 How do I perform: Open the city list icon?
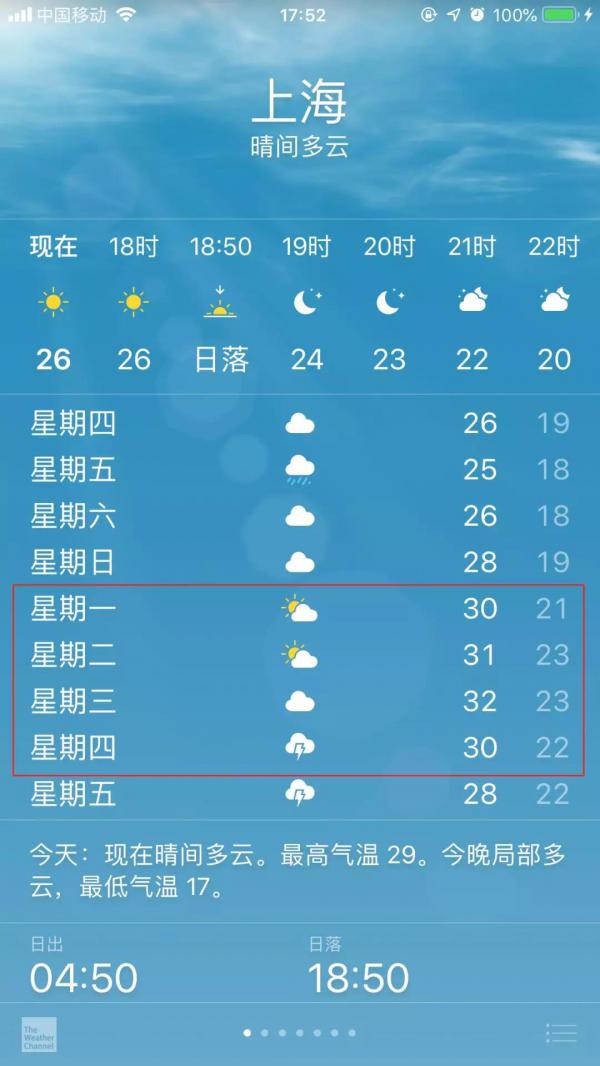coord(561,1033)
